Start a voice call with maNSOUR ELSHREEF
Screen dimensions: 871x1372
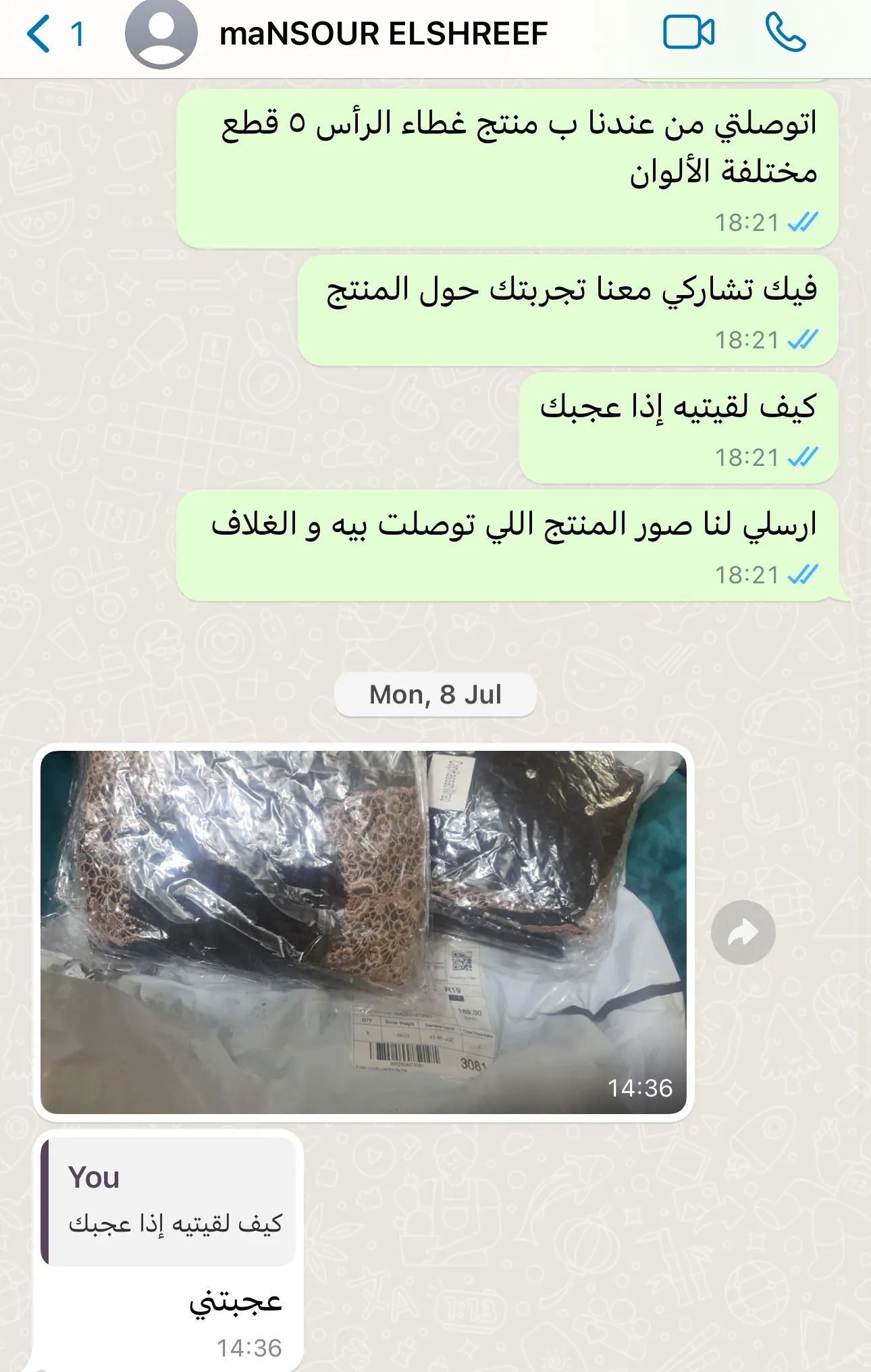click(785, 32)
